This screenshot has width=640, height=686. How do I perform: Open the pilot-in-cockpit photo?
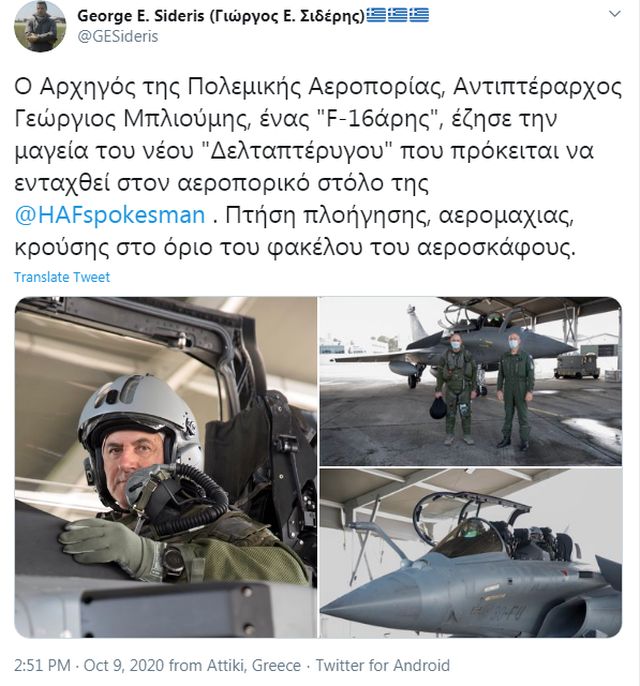point(164,467)
